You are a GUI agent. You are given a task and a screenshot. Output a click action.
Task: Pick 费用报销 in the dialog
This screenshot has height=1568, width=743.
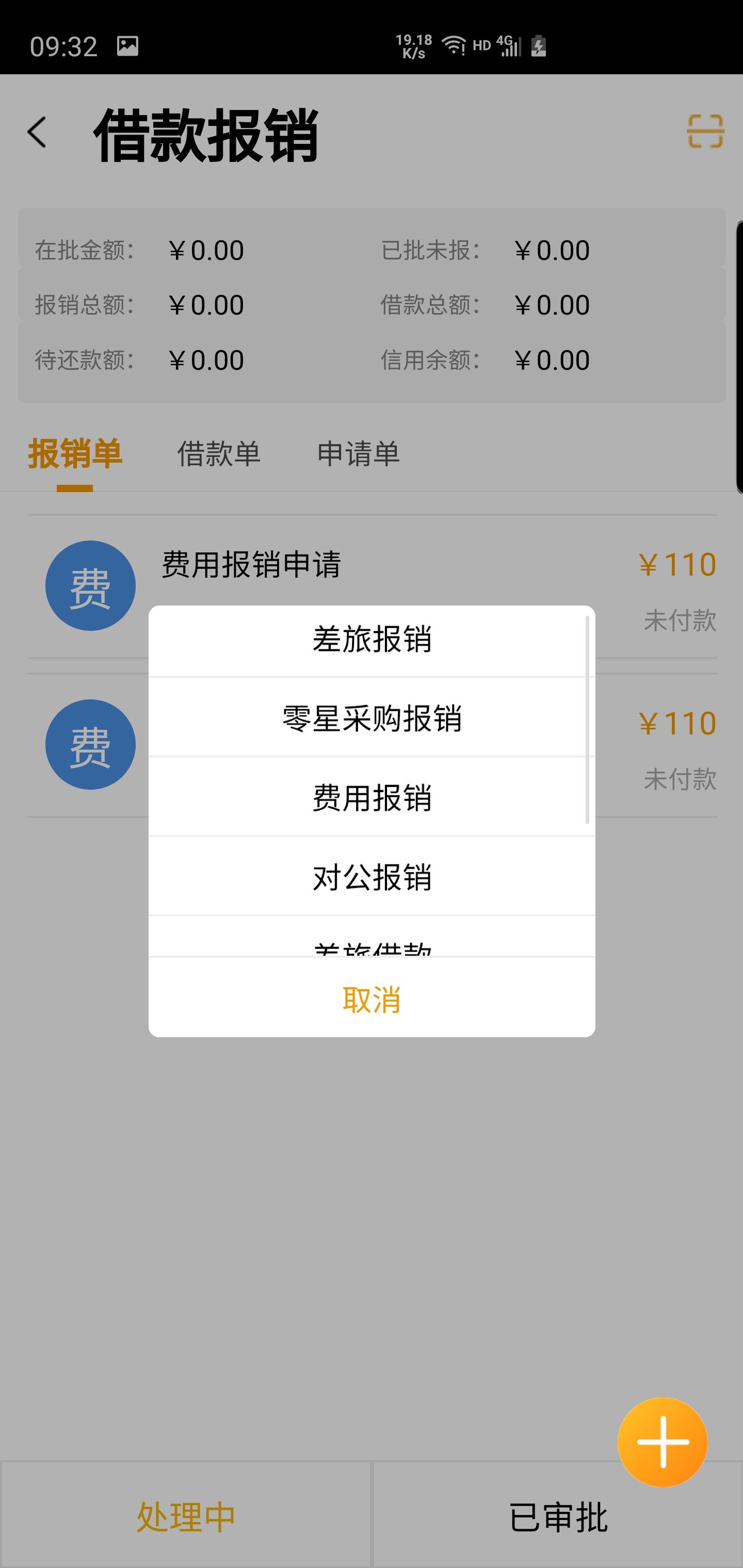tap(372, 797)
